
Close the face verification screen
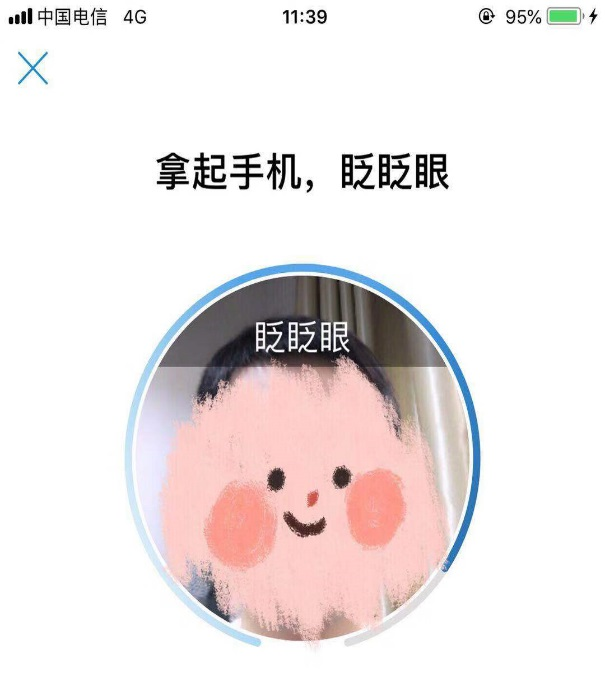[33, 68]
